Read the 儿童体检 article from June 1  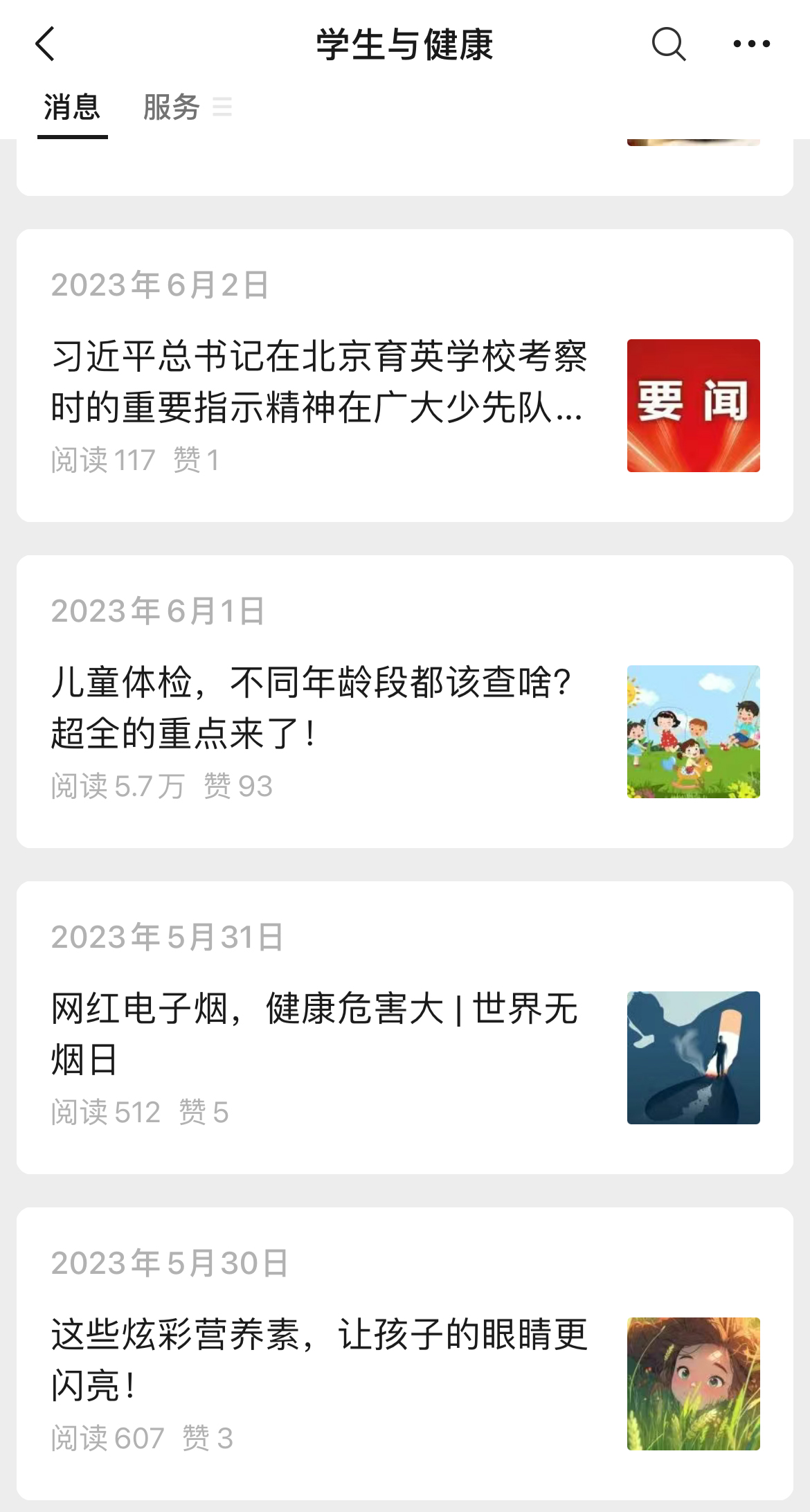click(312, 708)
